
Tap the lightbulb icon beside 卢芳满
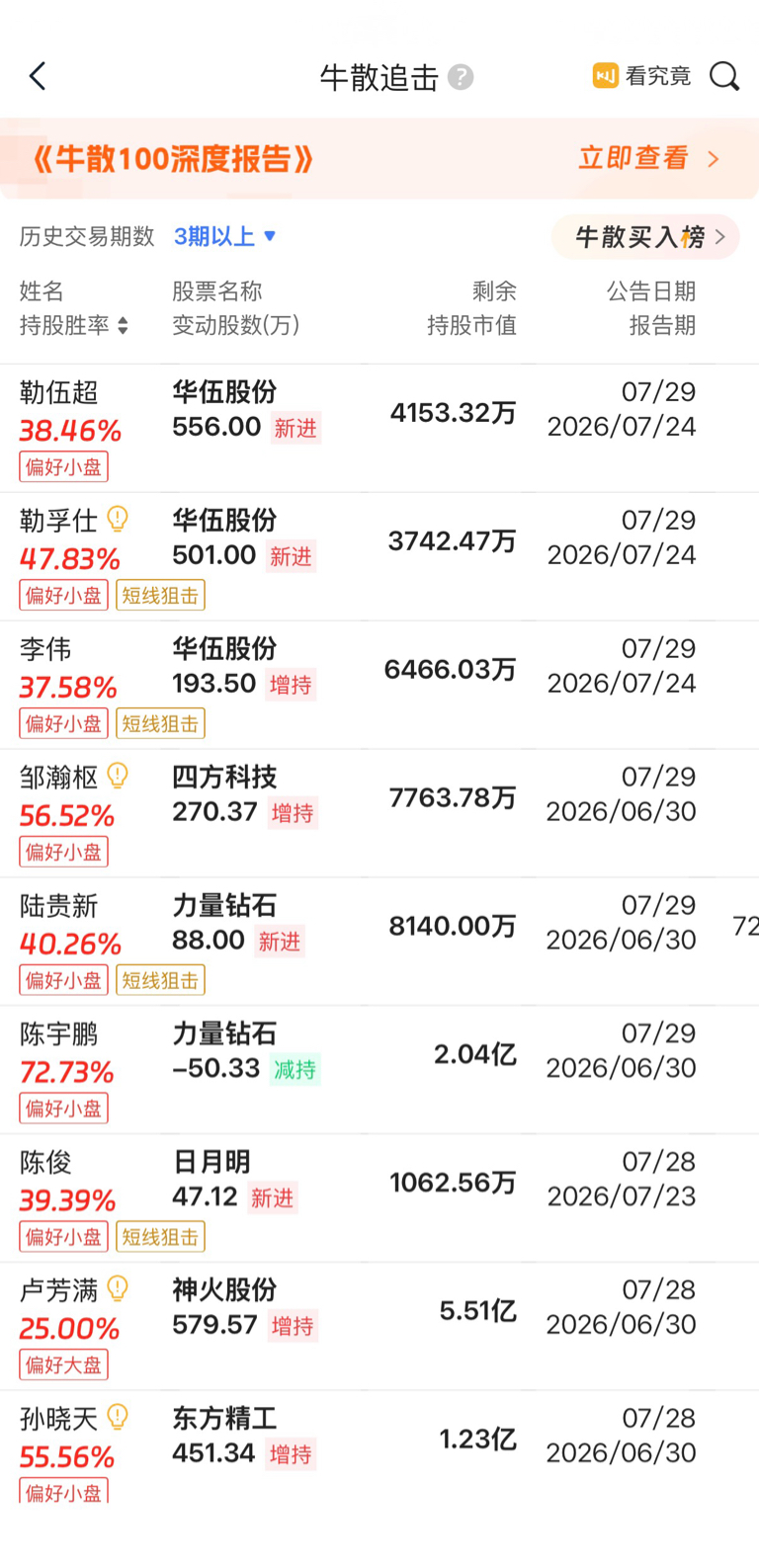point(118,1288)
